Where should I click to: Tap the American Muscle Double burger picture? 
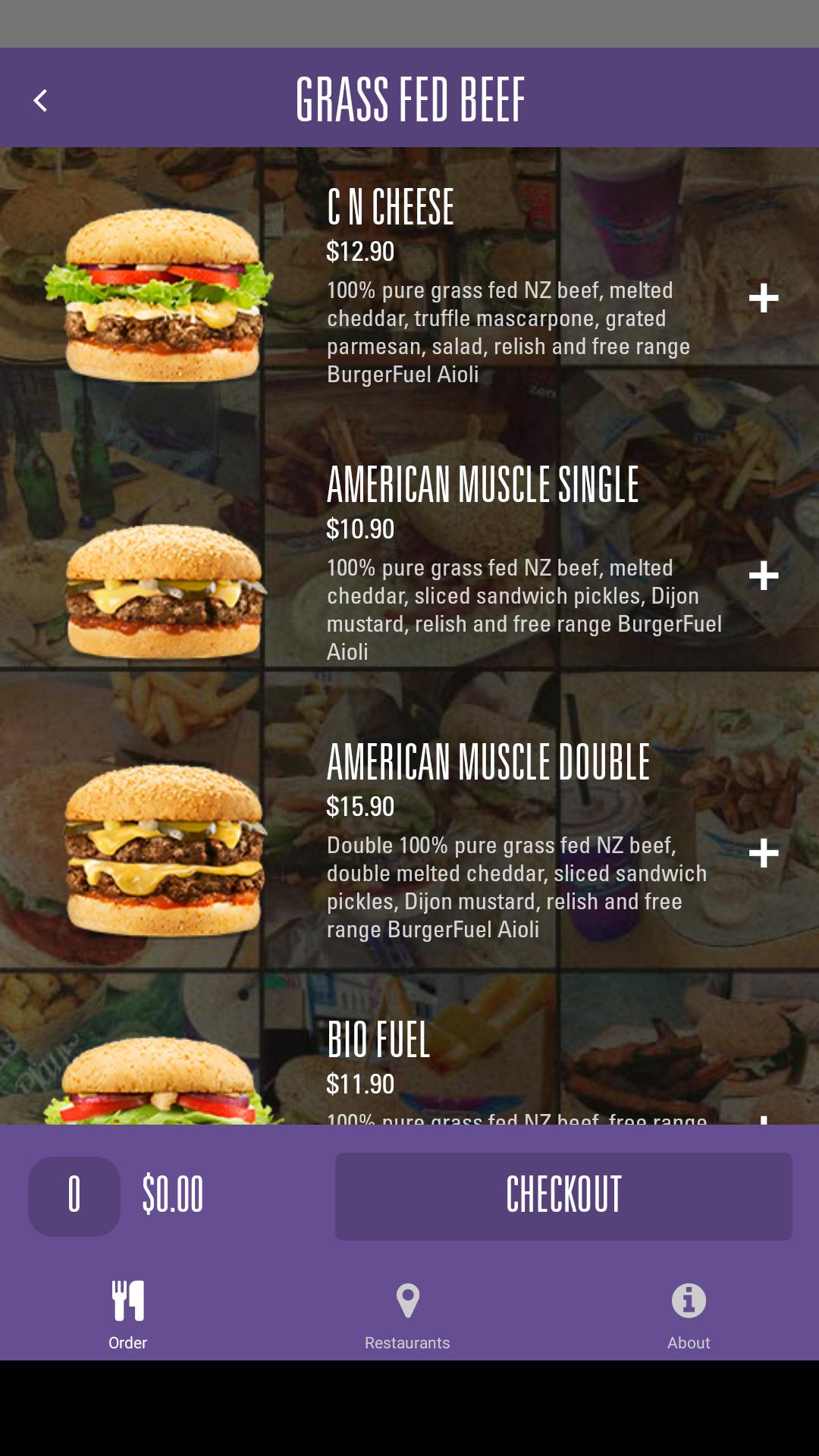tap(164, 849)
